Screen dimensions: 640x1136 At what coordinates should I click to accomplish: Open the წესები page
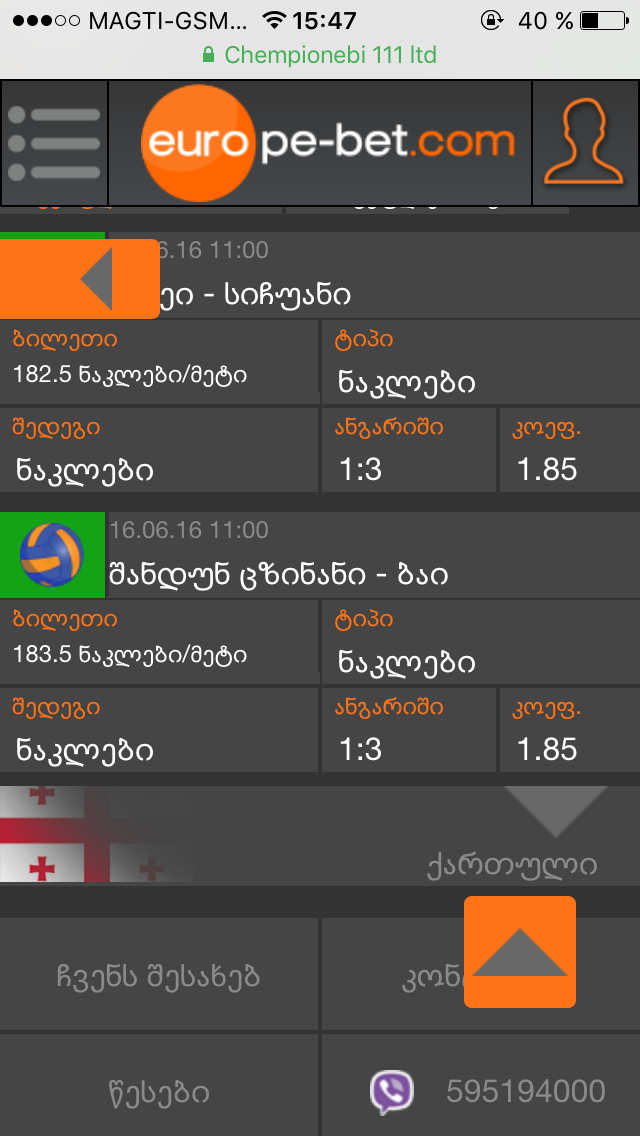(x=159, y=1091)
